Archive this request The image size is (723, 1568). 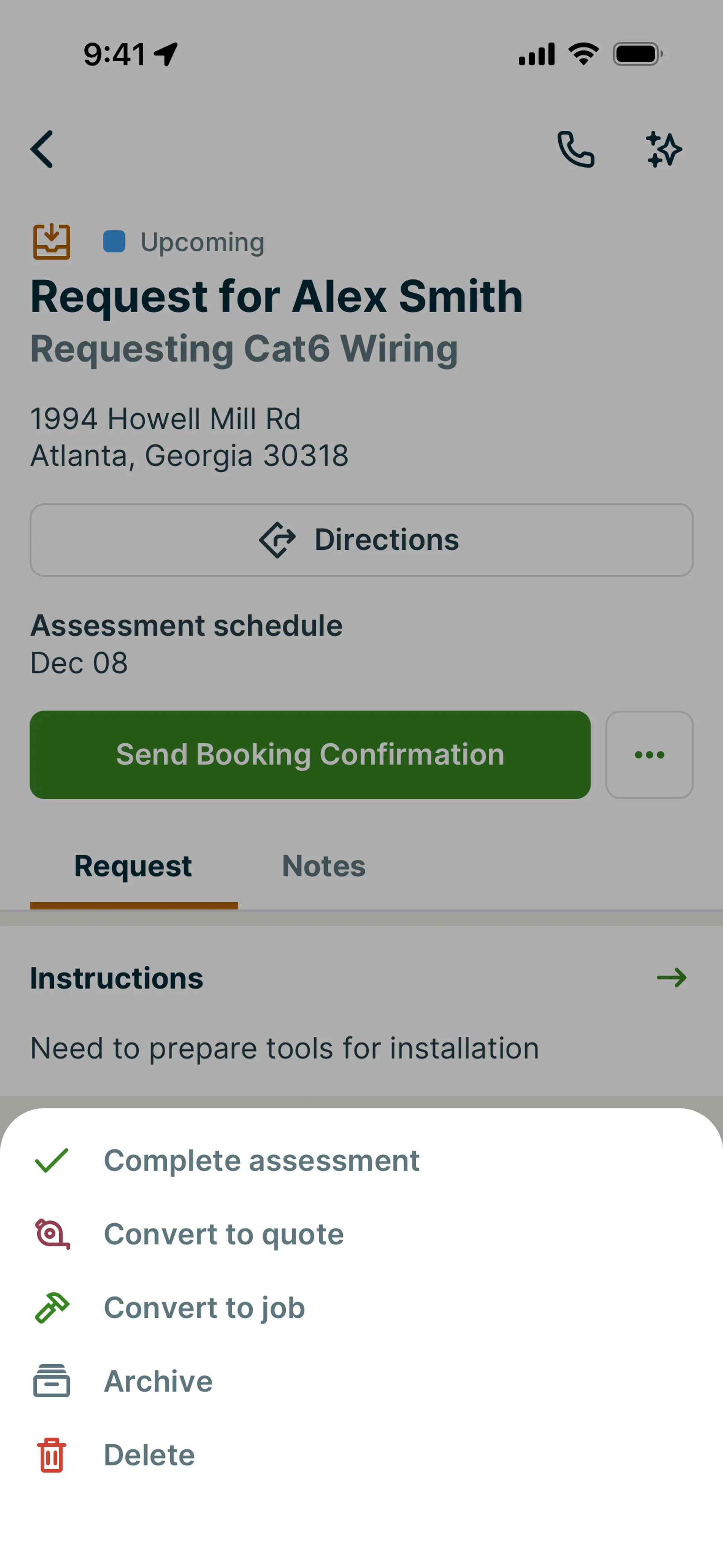[158, 1380]
